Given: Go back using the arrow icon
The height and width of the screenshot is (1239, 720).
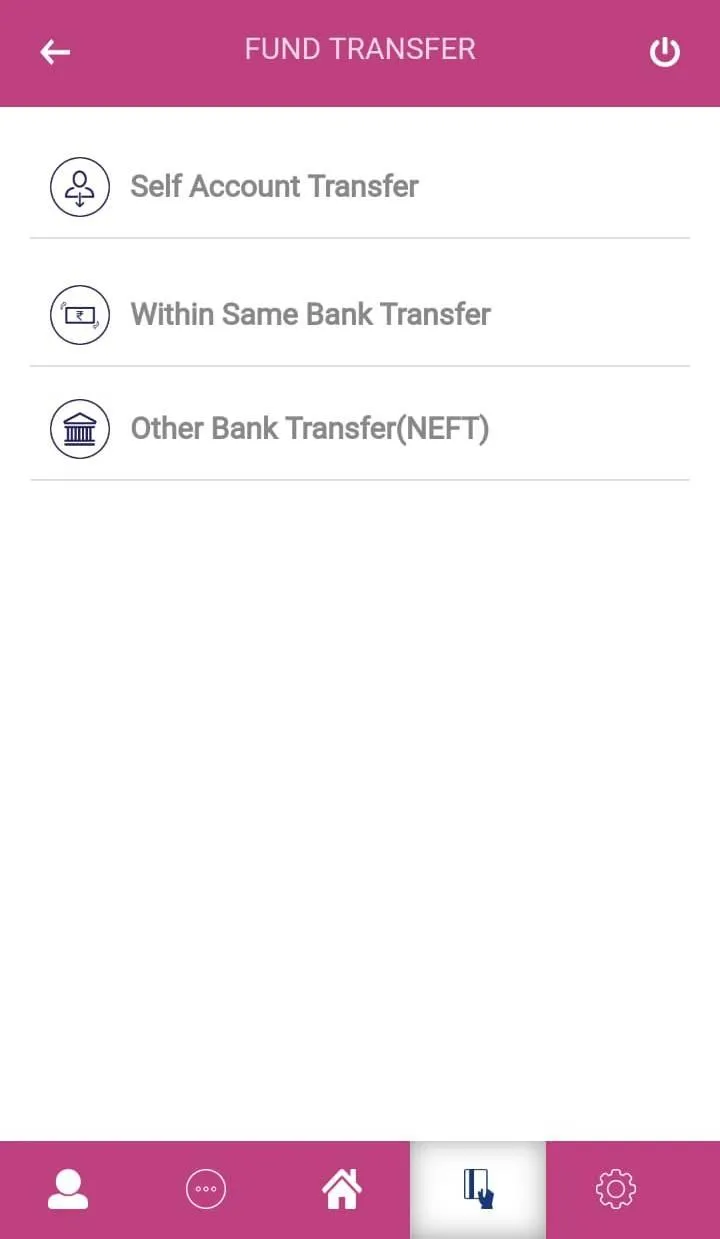Looking at the screenshot, I should click(x=55, y=52).
